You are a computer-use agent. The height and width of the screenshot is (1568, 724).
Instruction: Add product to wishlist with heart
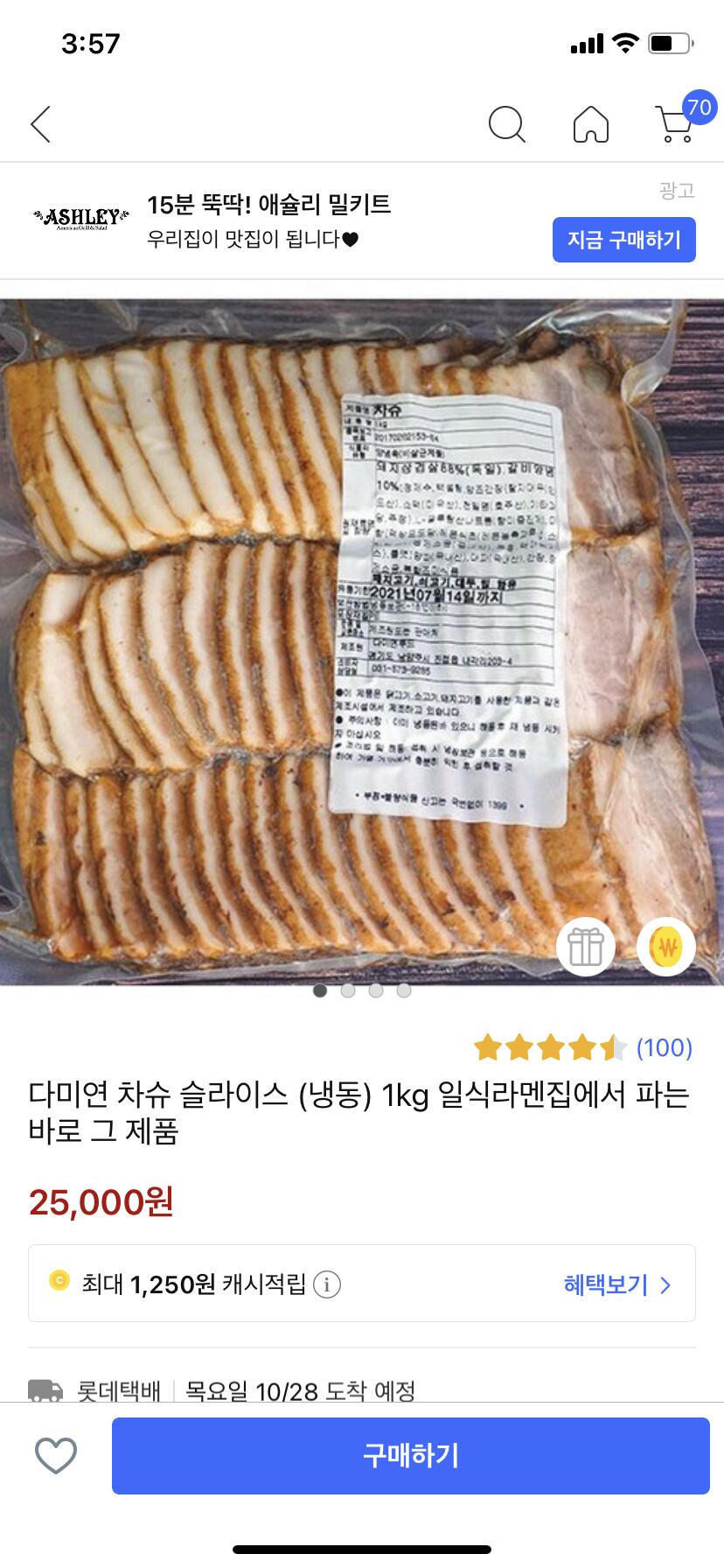coord(56,1456)
